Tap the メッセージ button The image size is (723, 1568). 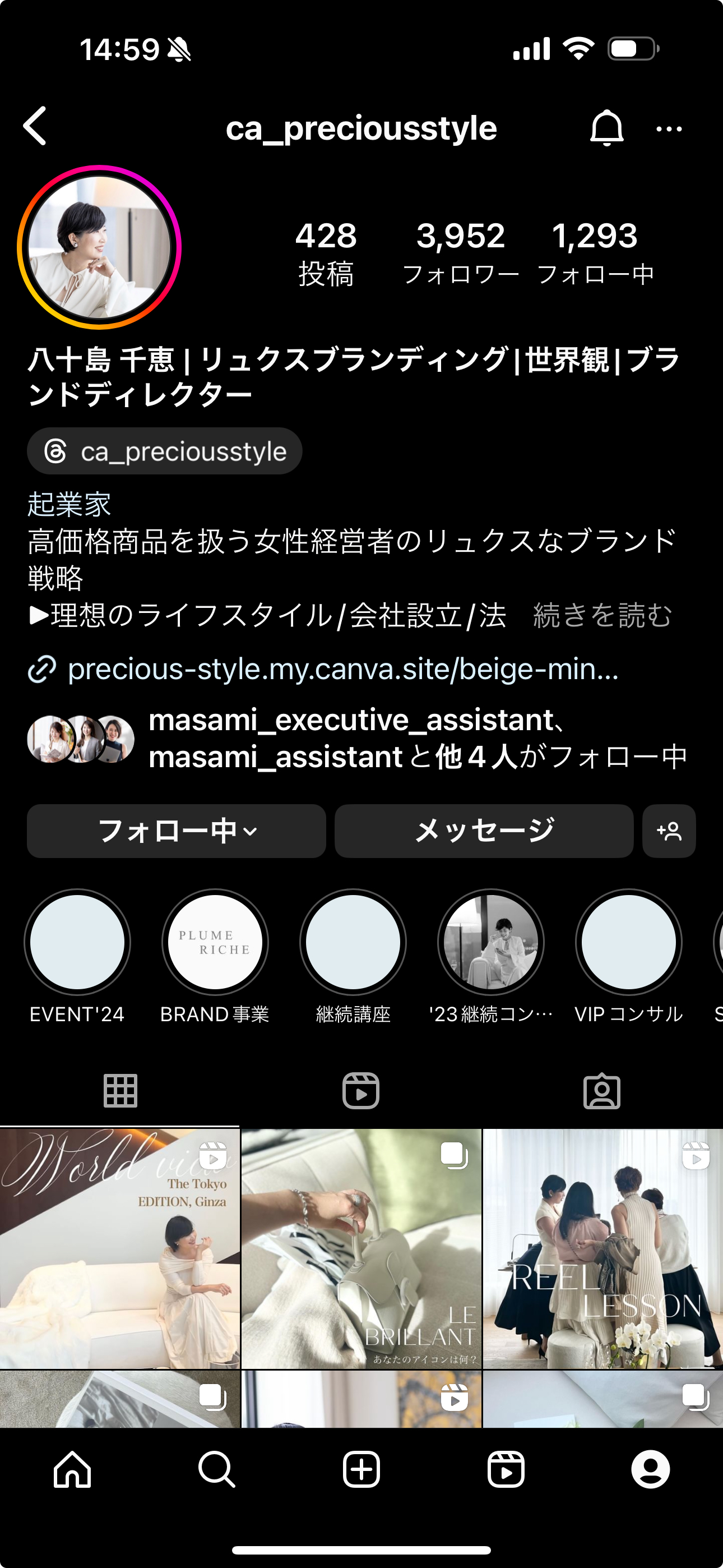pyautogui.click(x=484, y=831)
